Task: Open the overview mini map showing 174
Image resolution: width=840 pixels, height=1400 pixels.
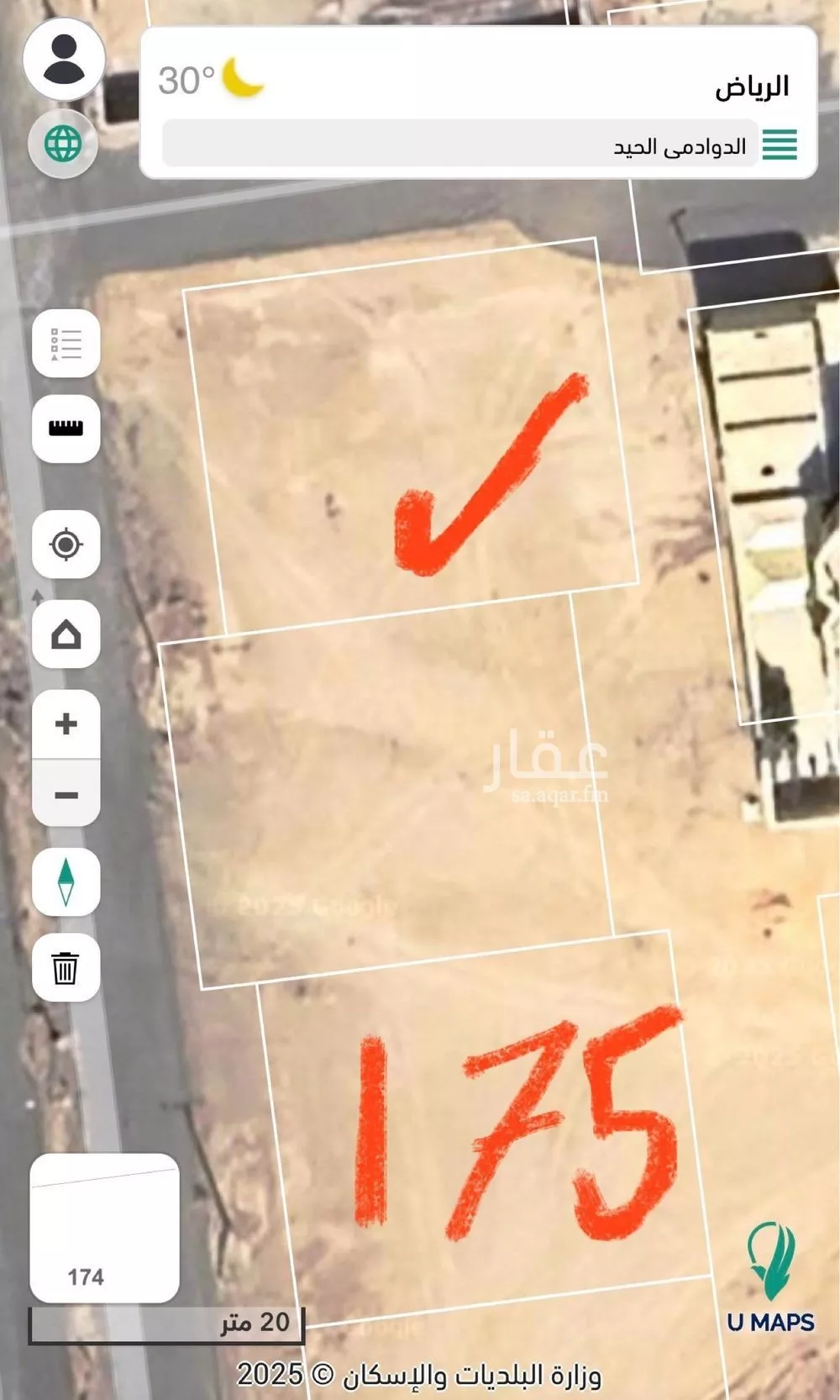Action: [x=104, y=1228]
